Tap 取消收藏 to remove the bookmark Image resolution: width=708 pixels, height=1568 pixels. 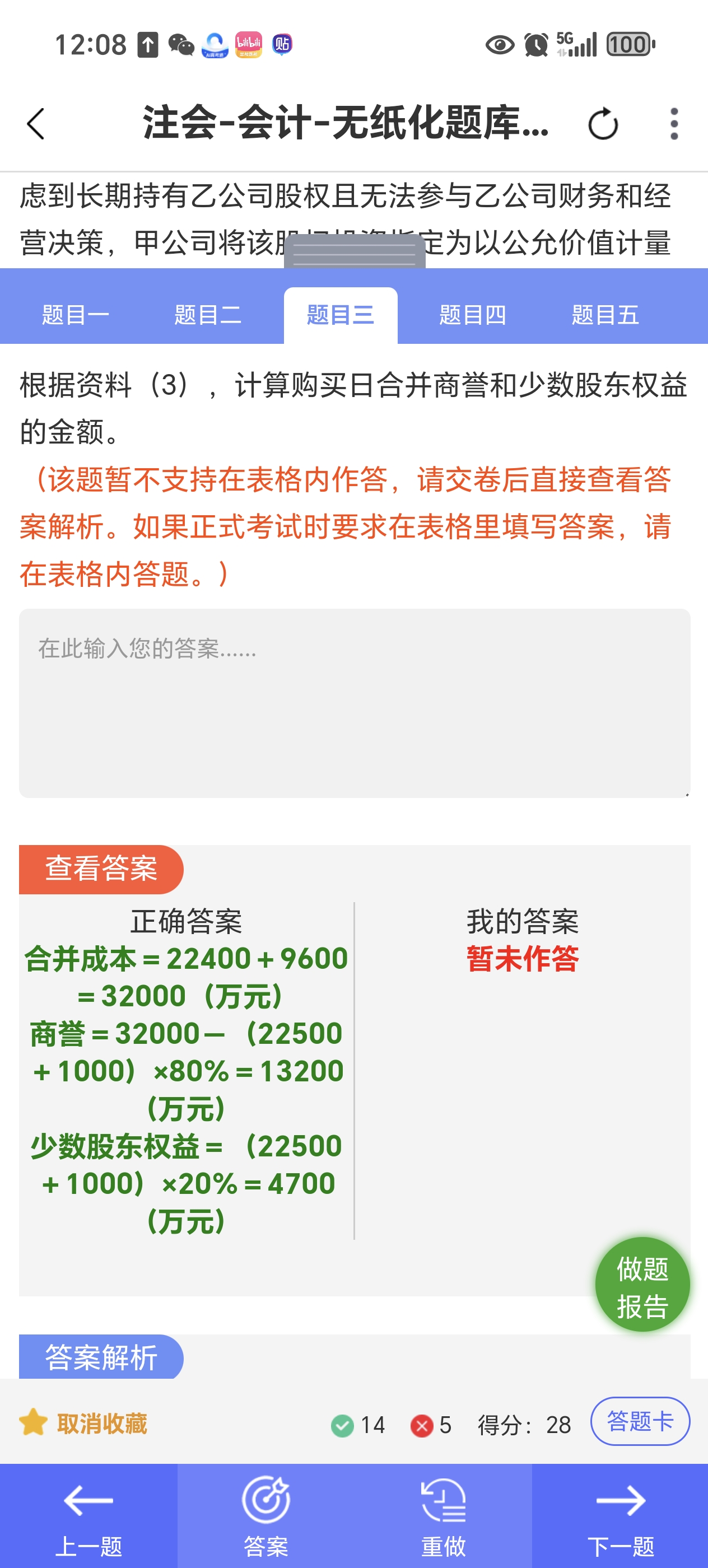coord(83,1424)
